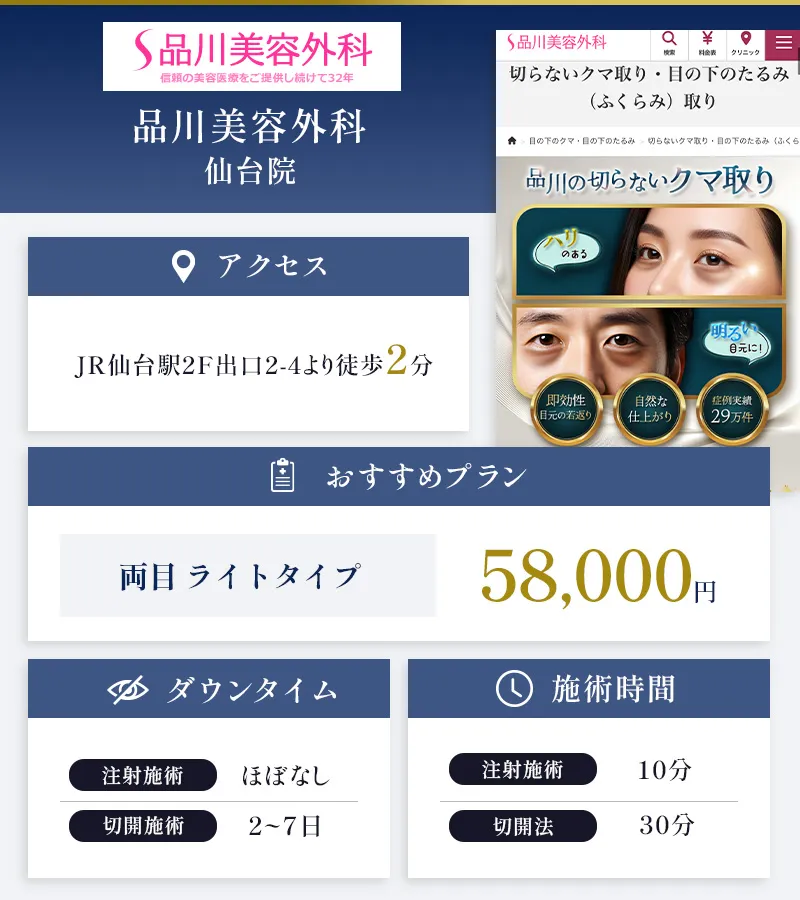Open the hamburger menu at top right
This screenshot has height=900, width=800.
click(783, 42)
